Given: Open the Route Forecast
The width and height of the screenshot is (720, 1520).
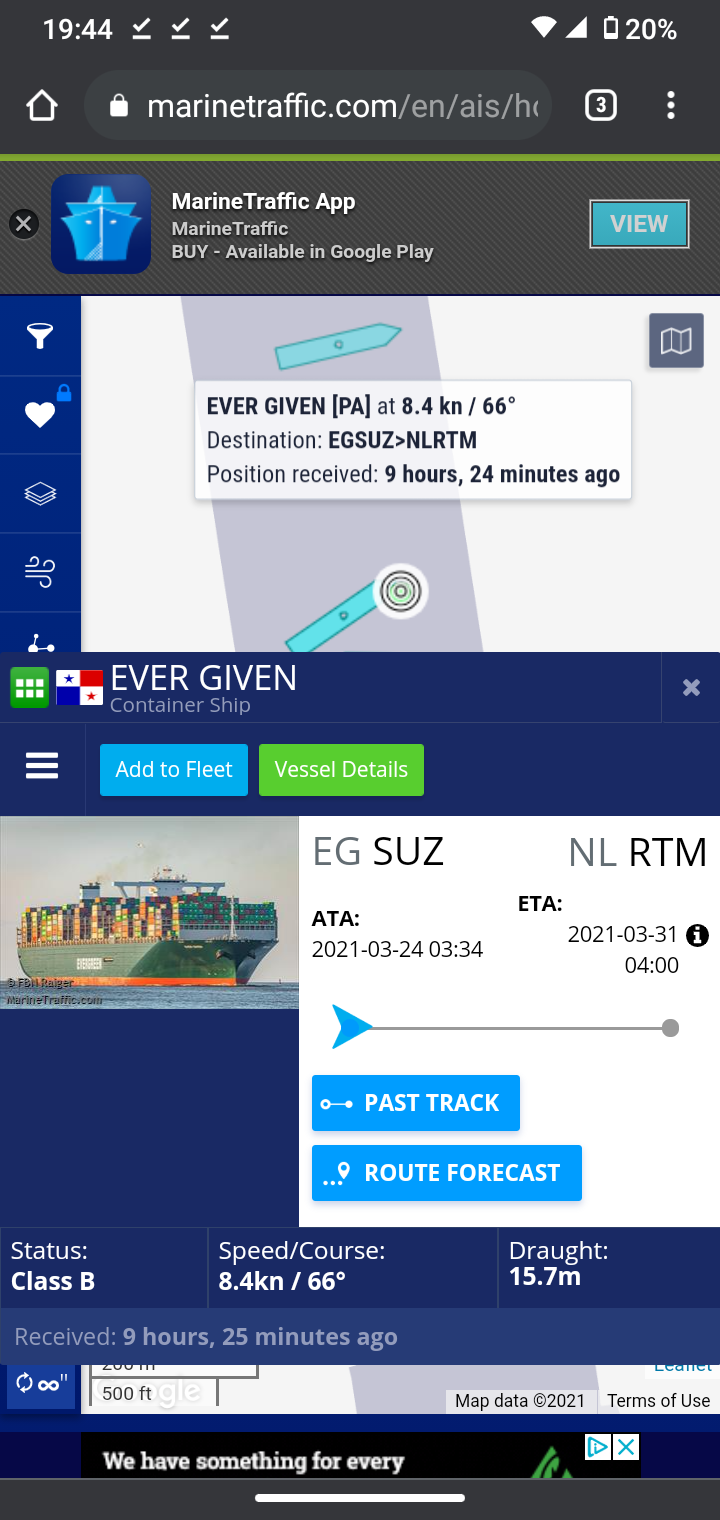Looking at the screenshot, I should 447,1173.
